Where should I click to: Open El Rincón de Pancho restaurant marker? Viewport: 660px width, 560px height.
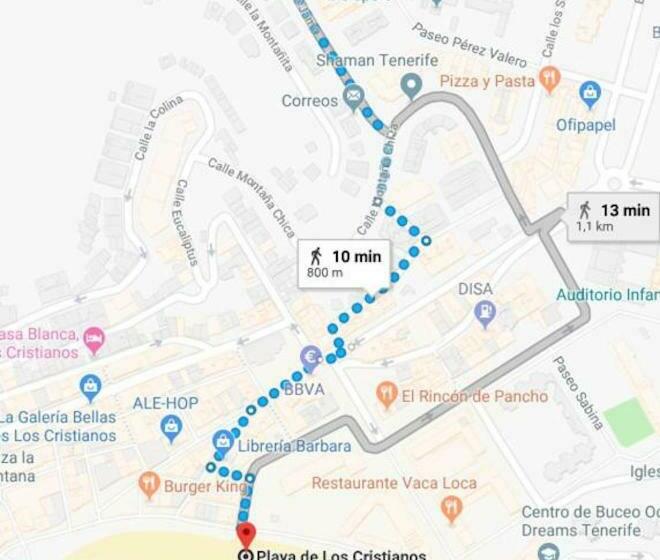click(x=388, y=395)
